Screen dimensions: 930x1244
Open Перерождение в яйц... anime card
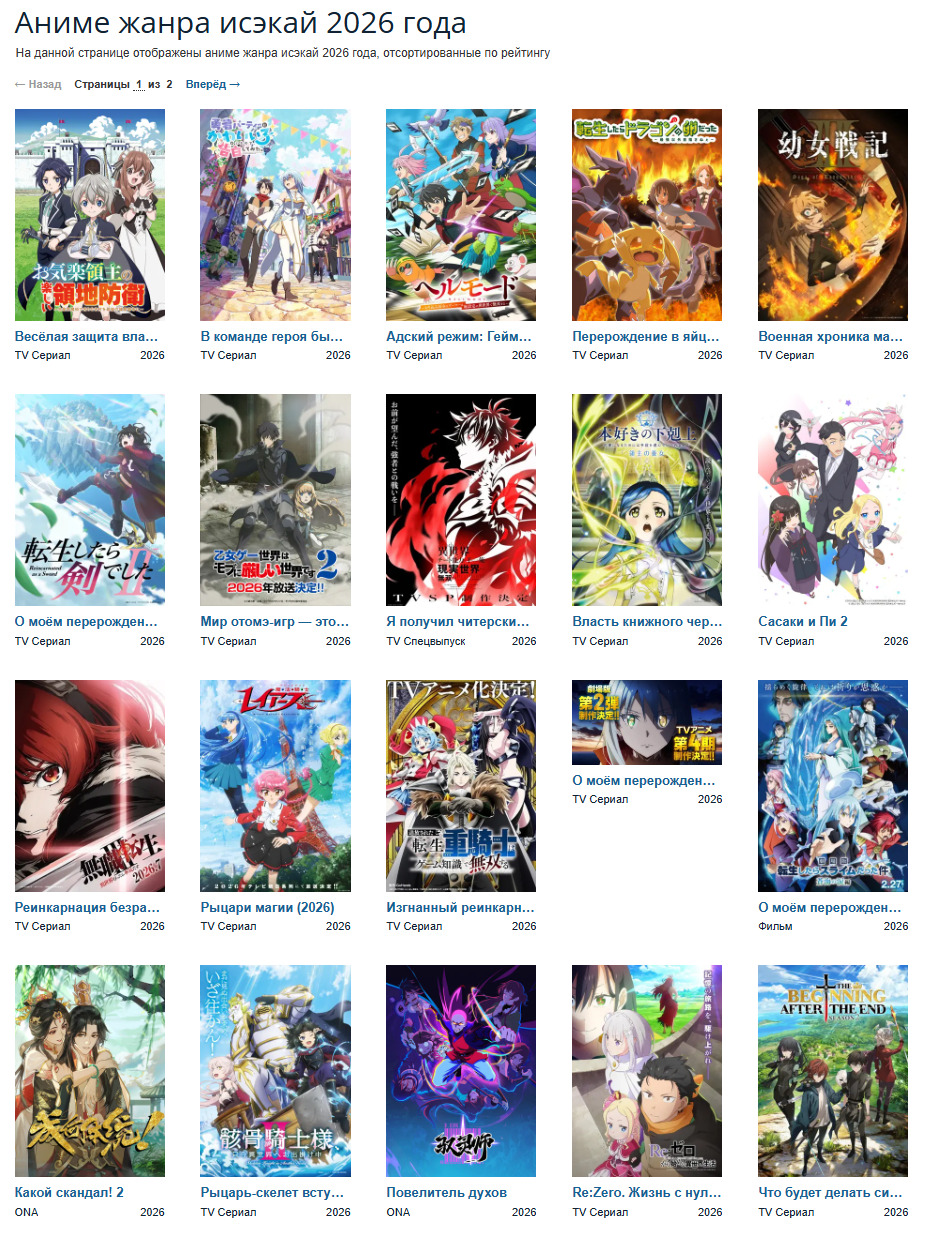tap(647, 215)
